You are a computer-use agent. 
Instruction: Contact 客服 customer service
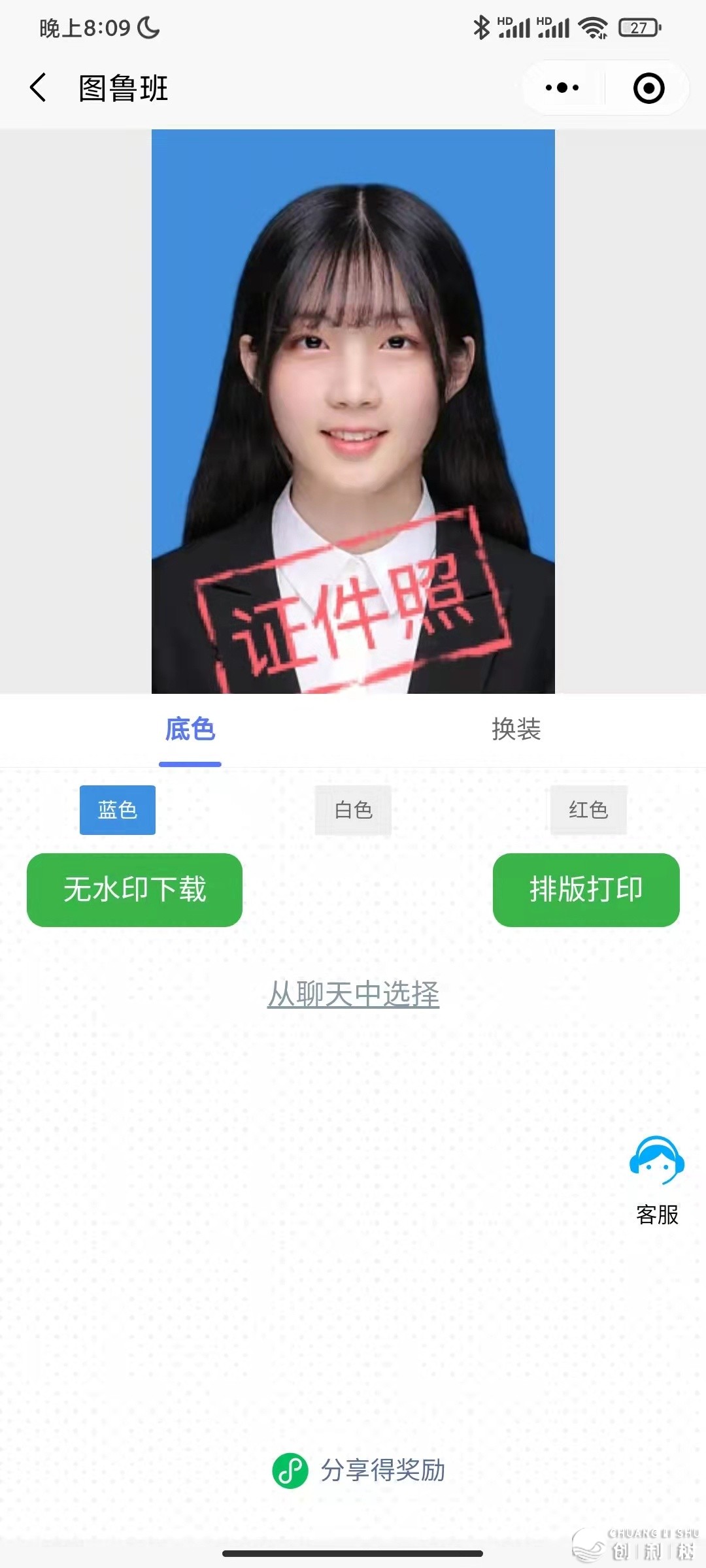[x=657, y=1178]
